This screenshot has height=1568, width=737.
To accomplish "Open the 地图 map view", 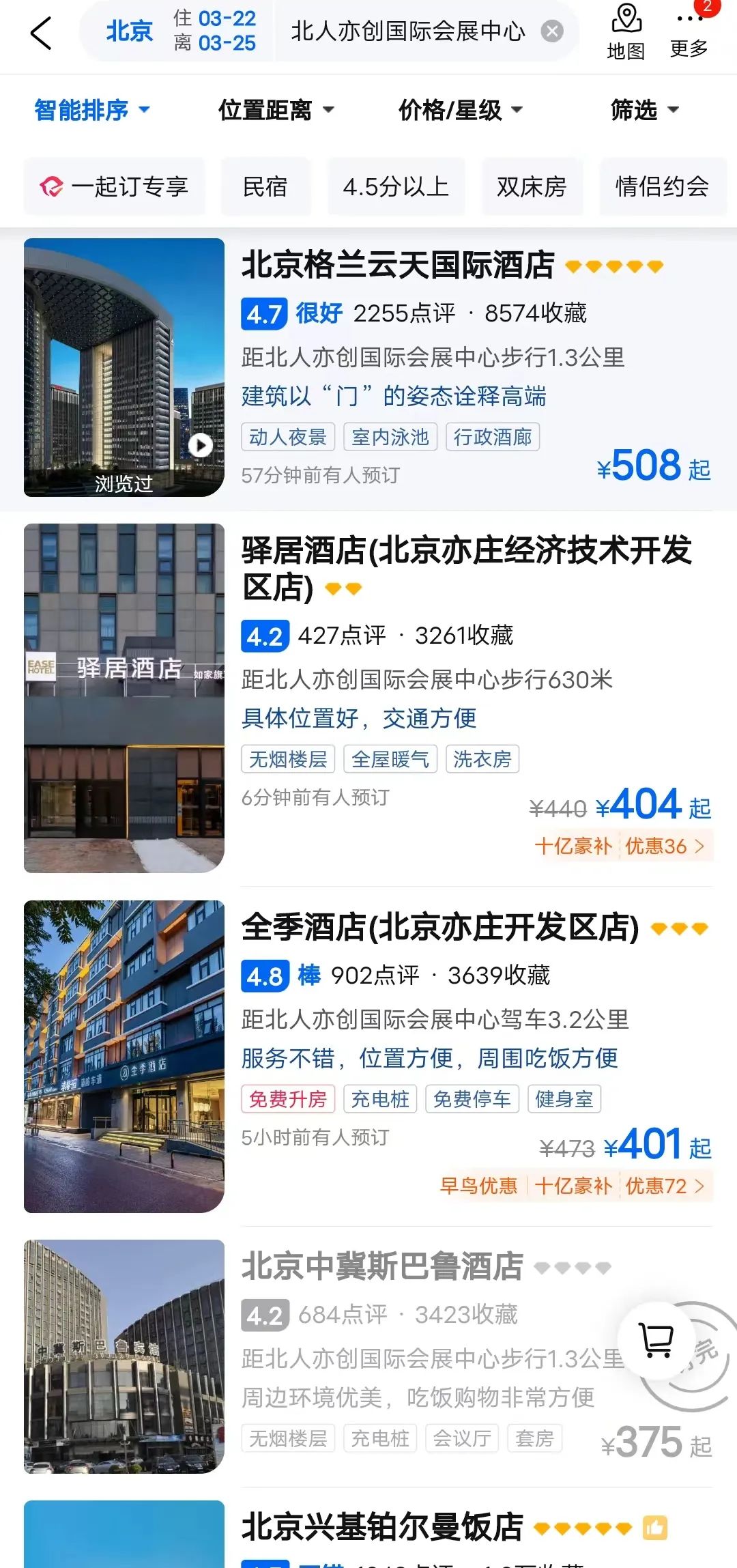I will click(626, 31).
